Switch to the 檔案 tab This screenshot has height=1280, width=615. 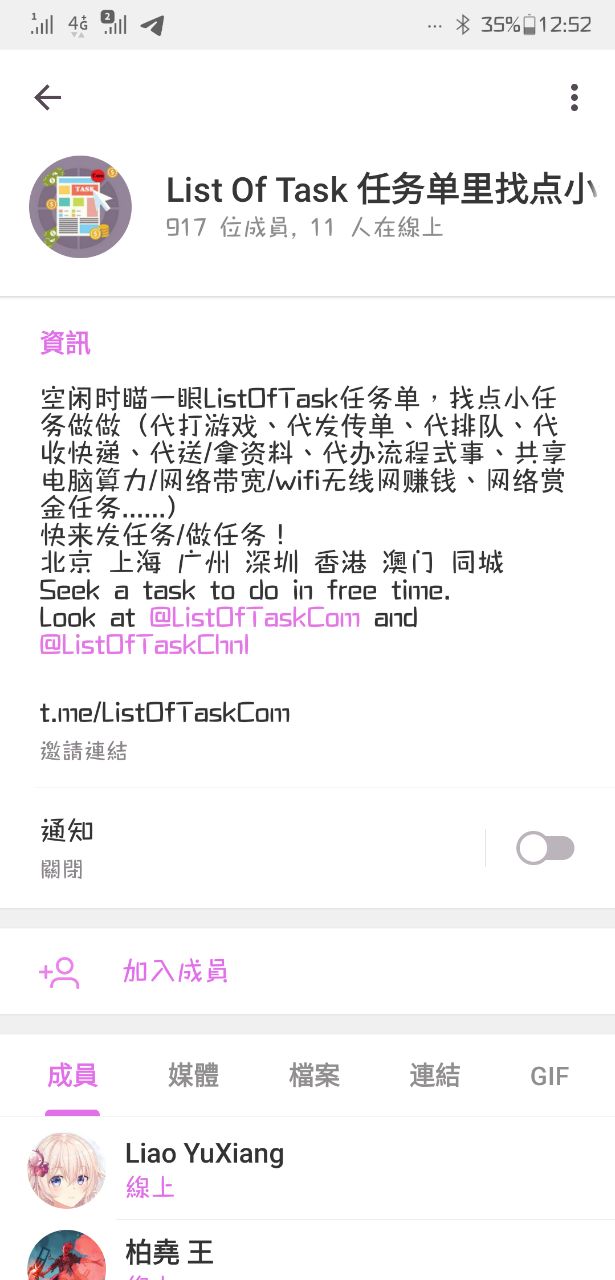[314, 1076]
